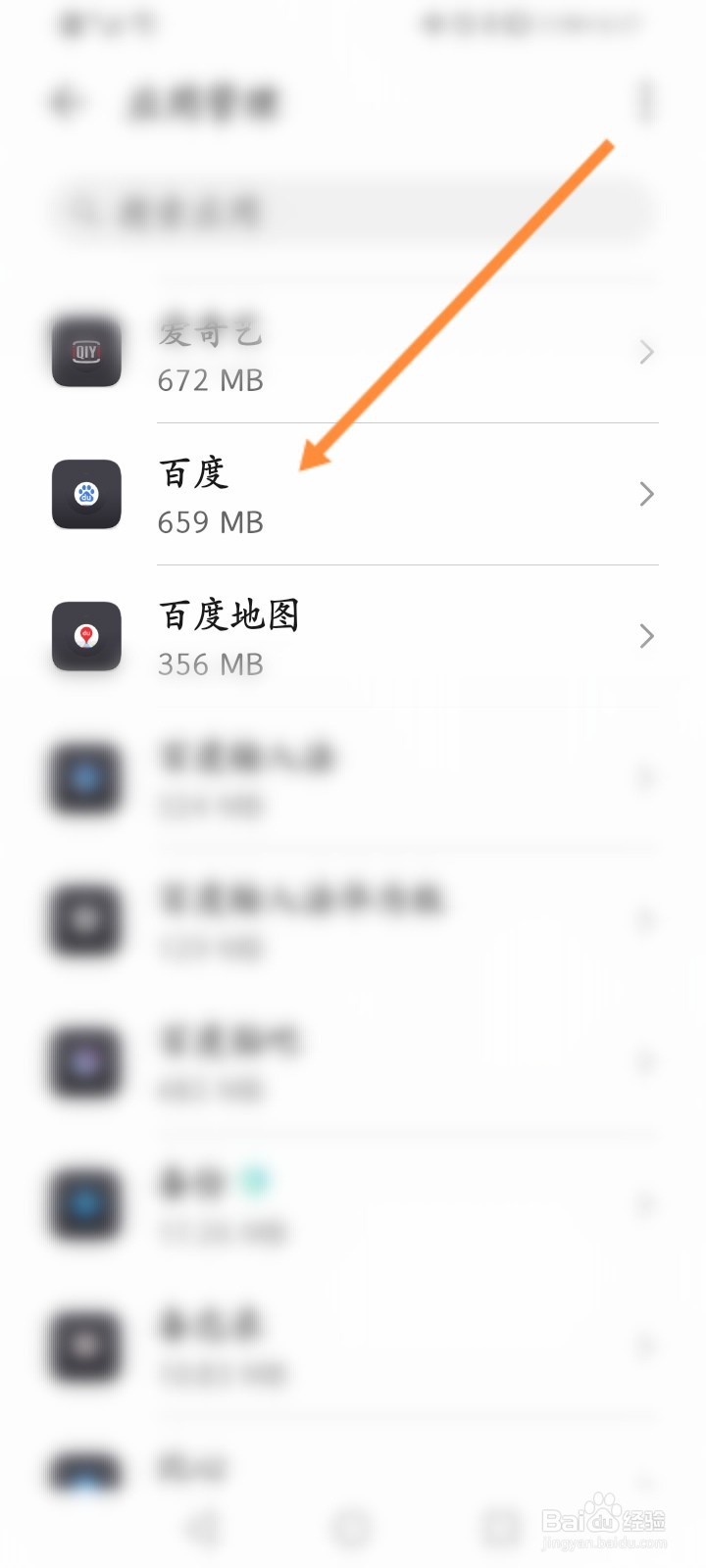Open the three-dot overflow menu
This screenshot has height=1568, width=706.
[645, 102]
